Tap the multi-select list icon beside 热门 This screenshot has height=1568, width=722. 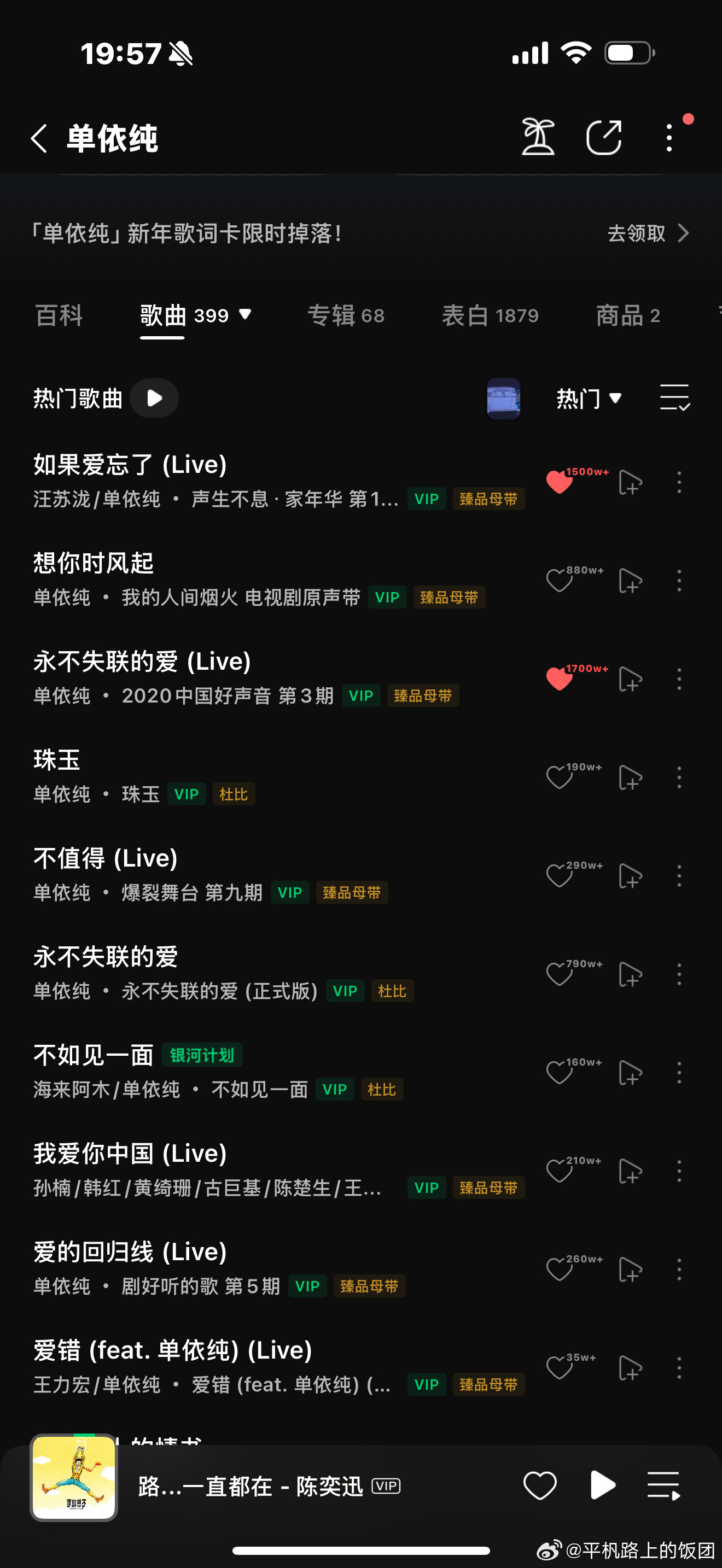click(674, 397)
